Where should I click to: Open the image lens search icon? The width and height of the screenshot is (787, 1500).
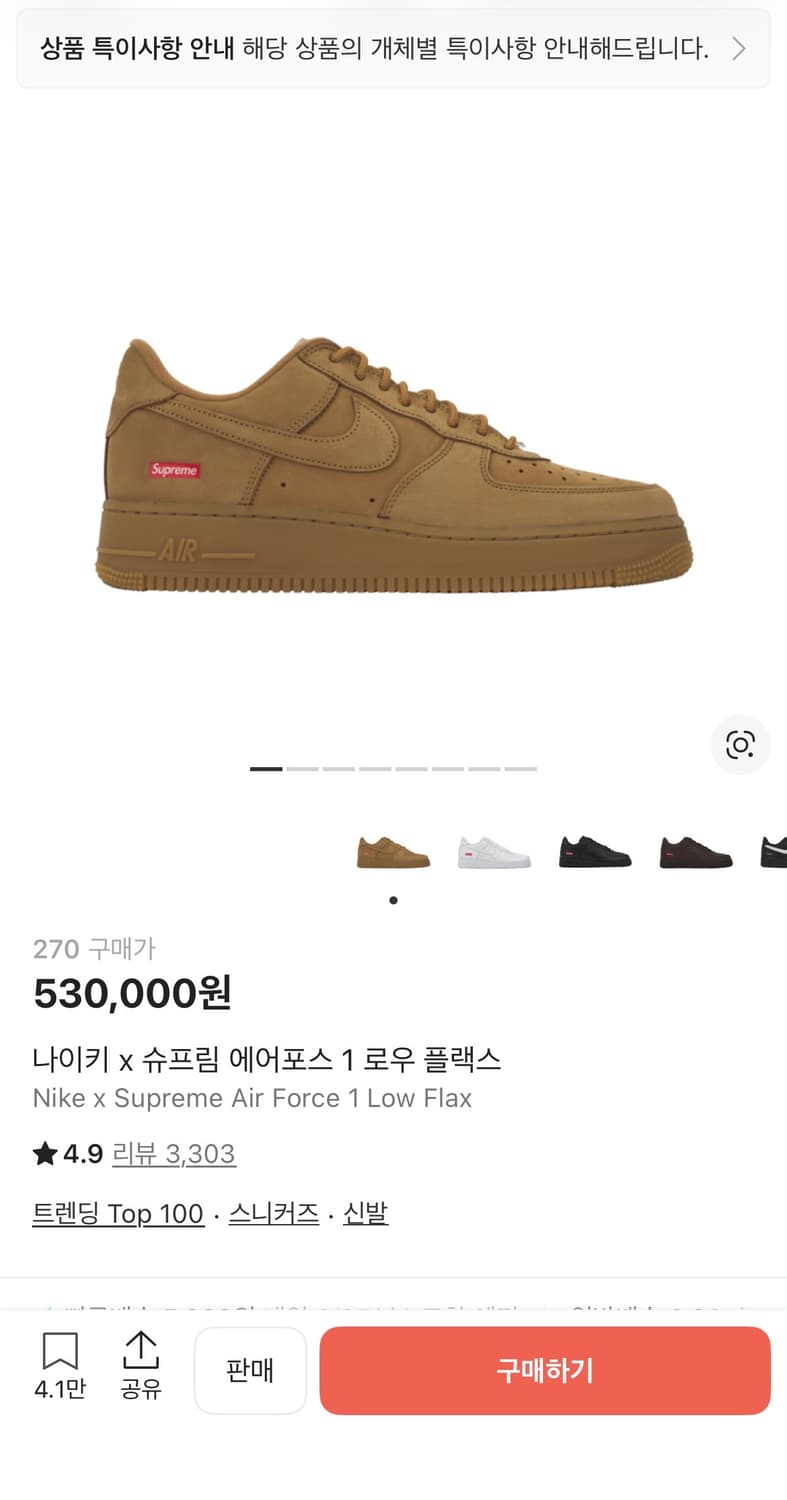pos(740,745)
